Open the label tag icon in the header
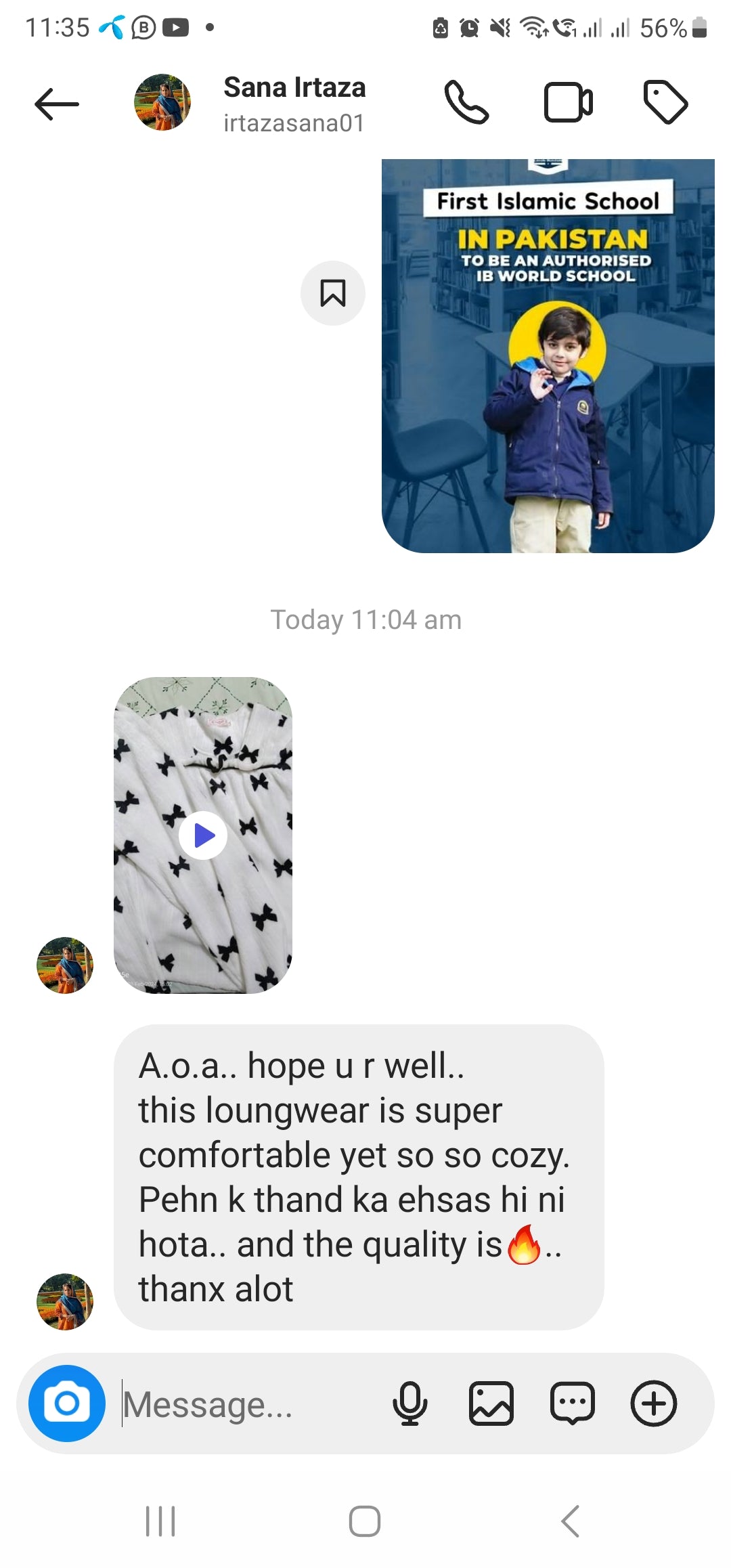The width and height of the screenshot is (731, 1568). point(665,103)
